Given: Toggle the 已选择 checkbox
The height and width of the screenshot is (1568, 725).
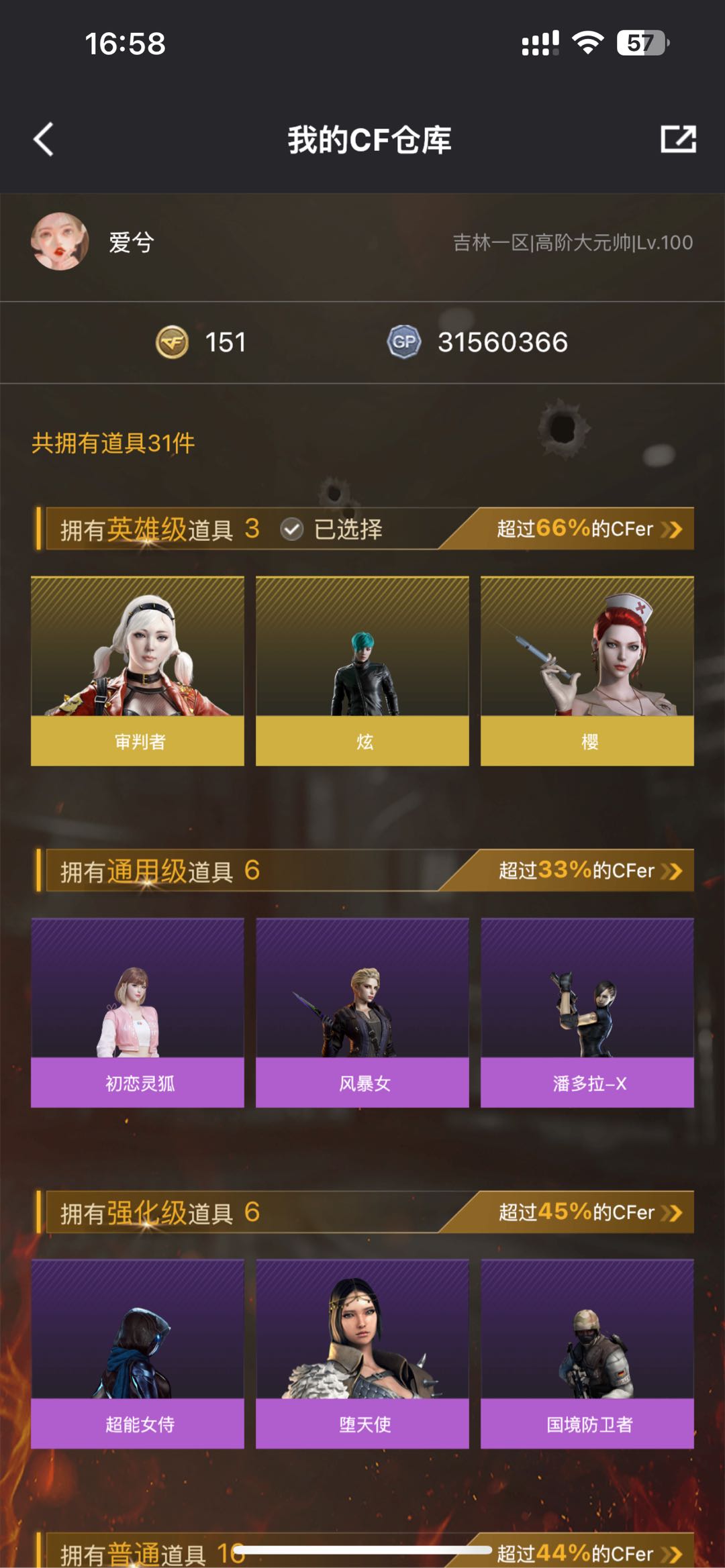Looking at the screenshot, I should (x=292, y=529).
